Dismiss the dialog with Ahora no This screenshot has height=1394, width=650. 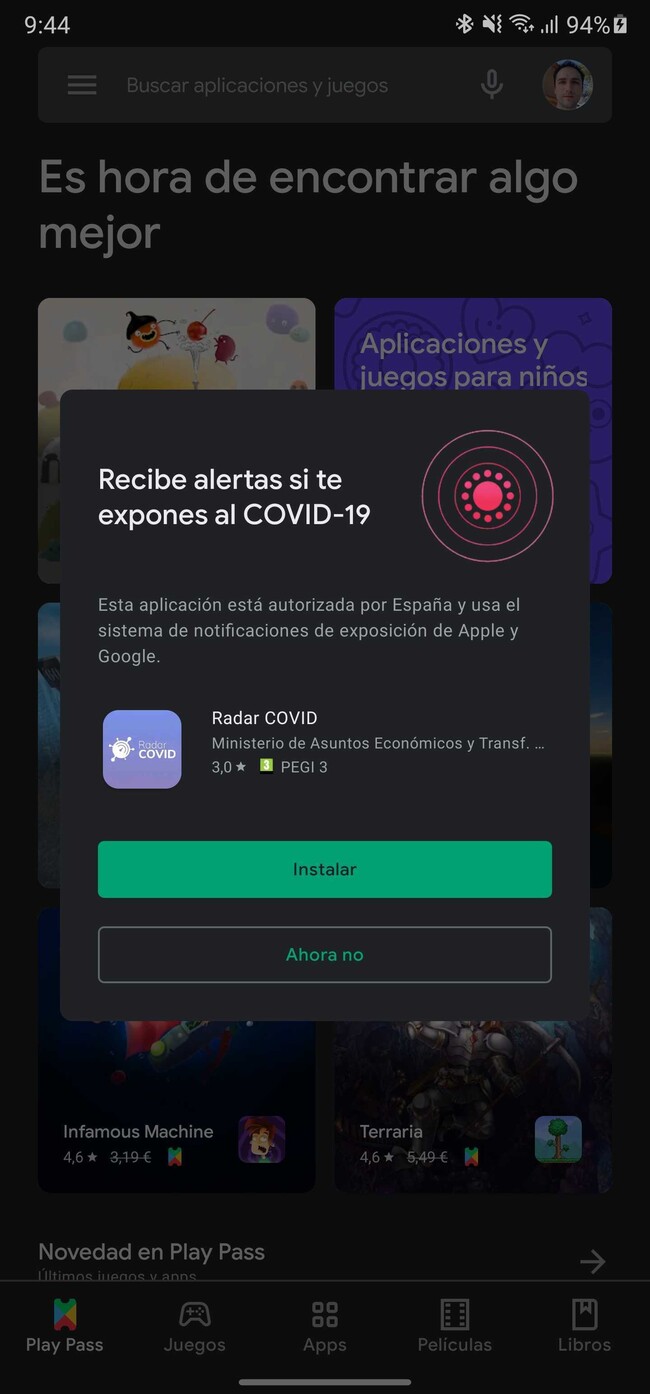pyautogui.click(x=325, y=955)
